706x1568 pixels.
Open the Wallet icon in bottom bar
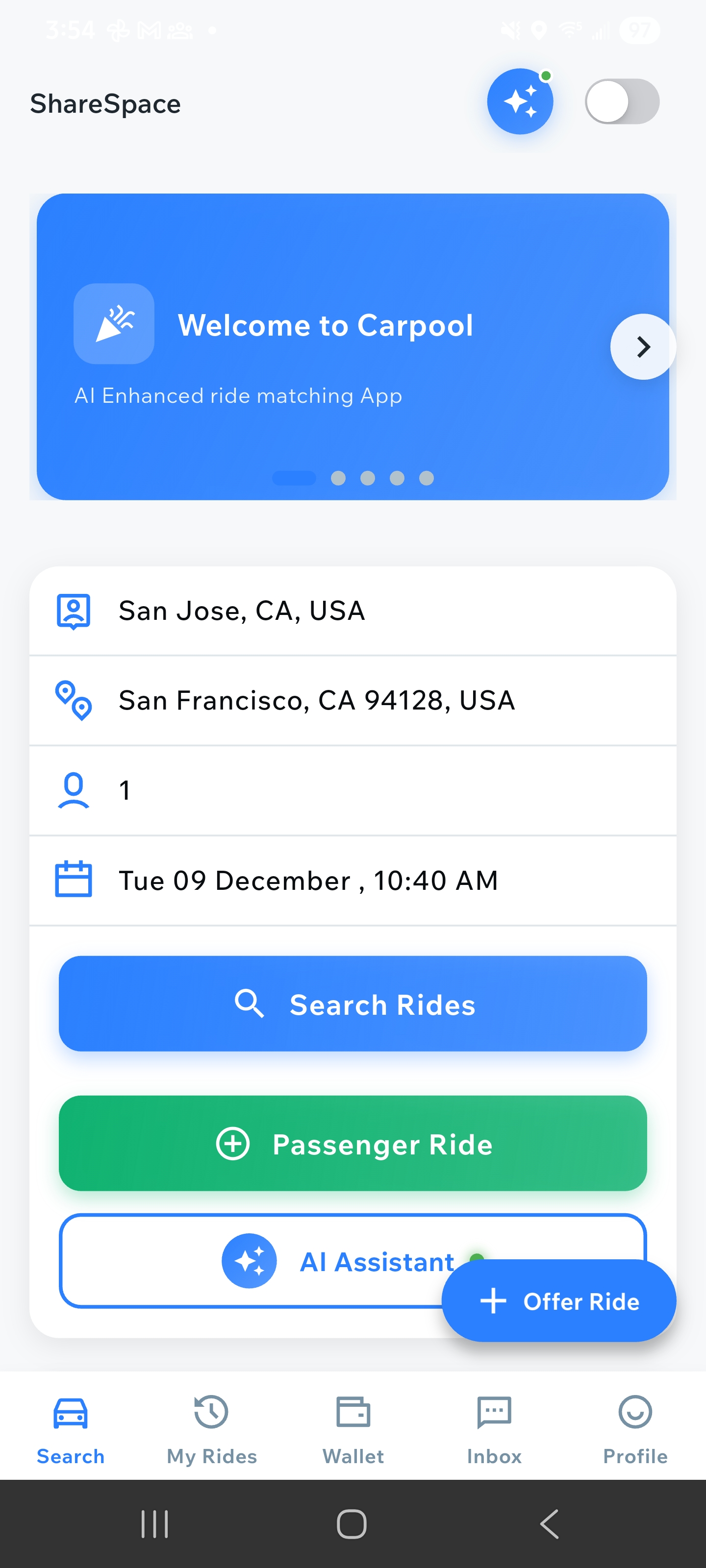pos(352,1413)
